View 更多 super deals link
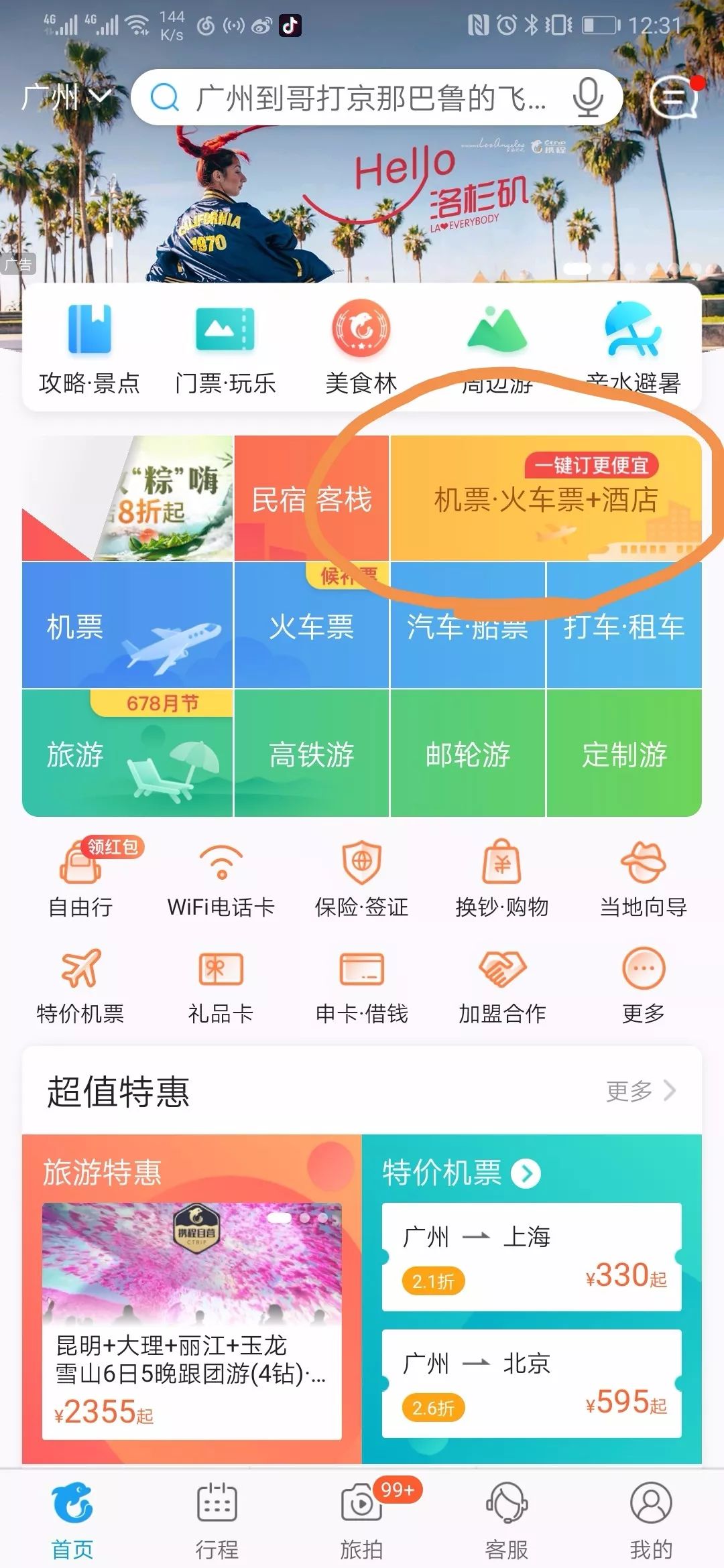 640,1091
